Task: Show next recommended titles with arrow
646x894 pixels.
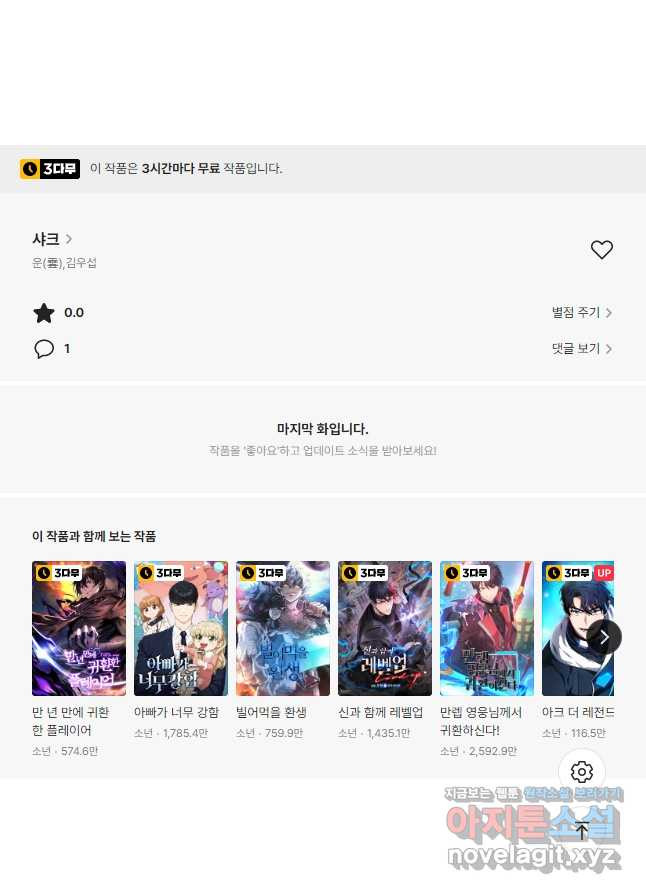Action: coord(604,637)
